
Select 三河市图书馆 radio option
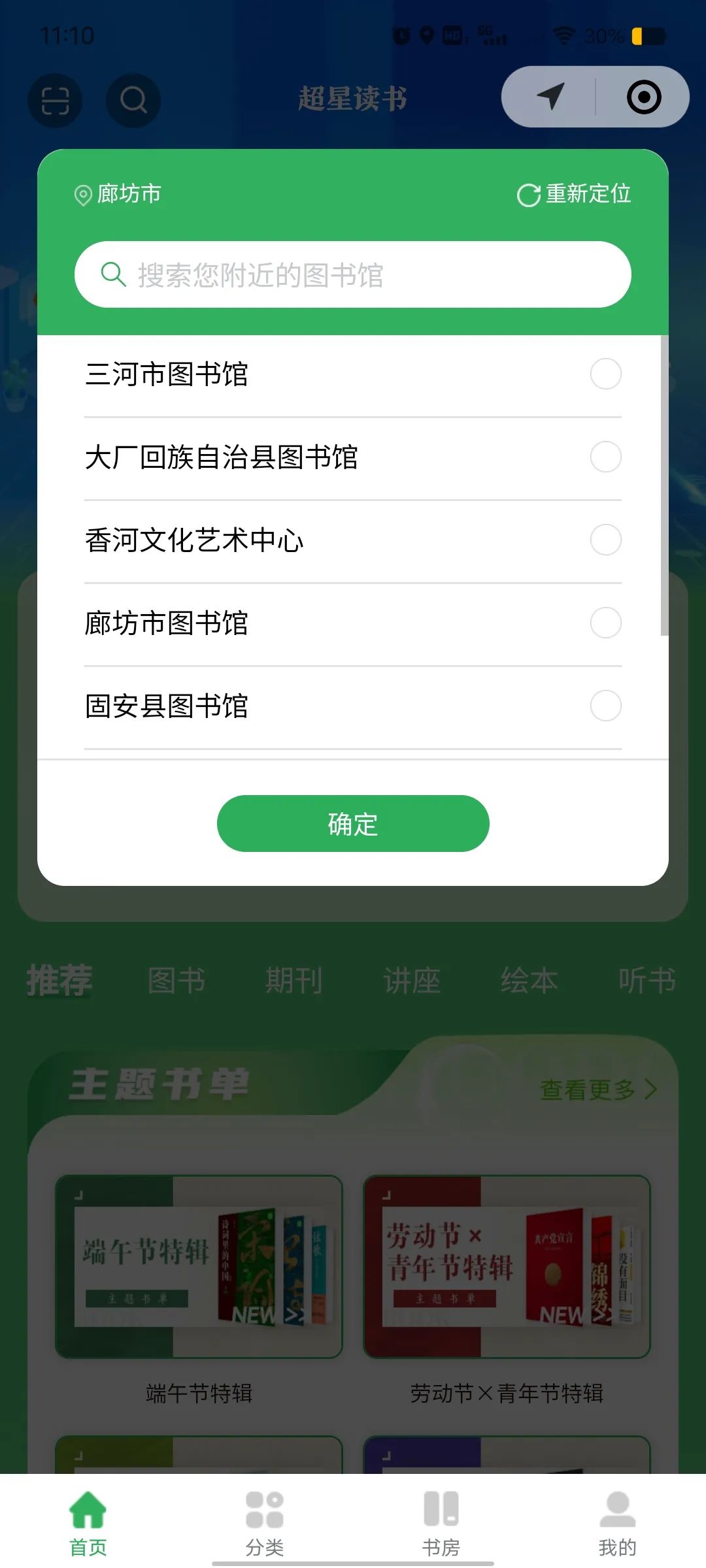[605, 374]
